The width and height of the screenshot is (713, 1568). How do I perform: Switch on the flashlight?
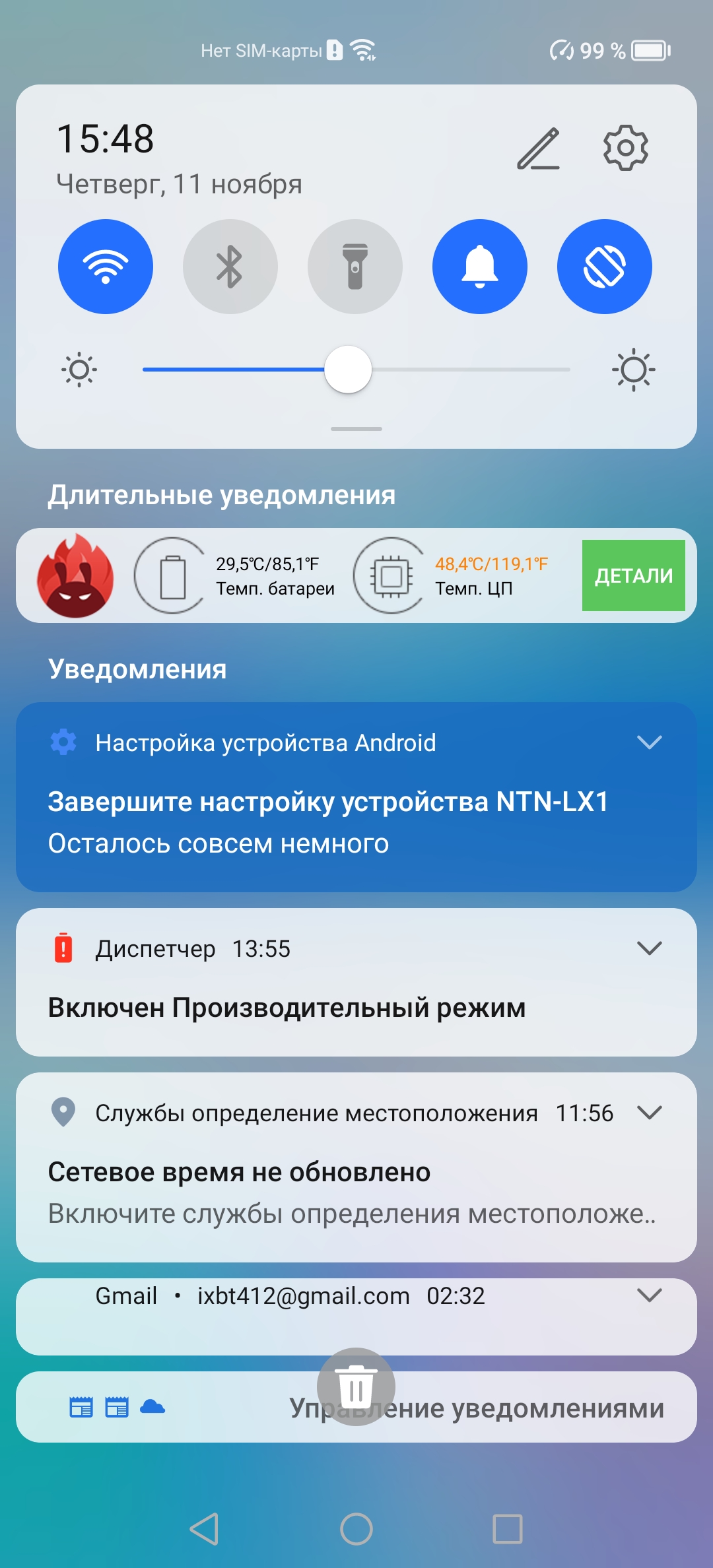pyautogui.click(x=355, y=267)
